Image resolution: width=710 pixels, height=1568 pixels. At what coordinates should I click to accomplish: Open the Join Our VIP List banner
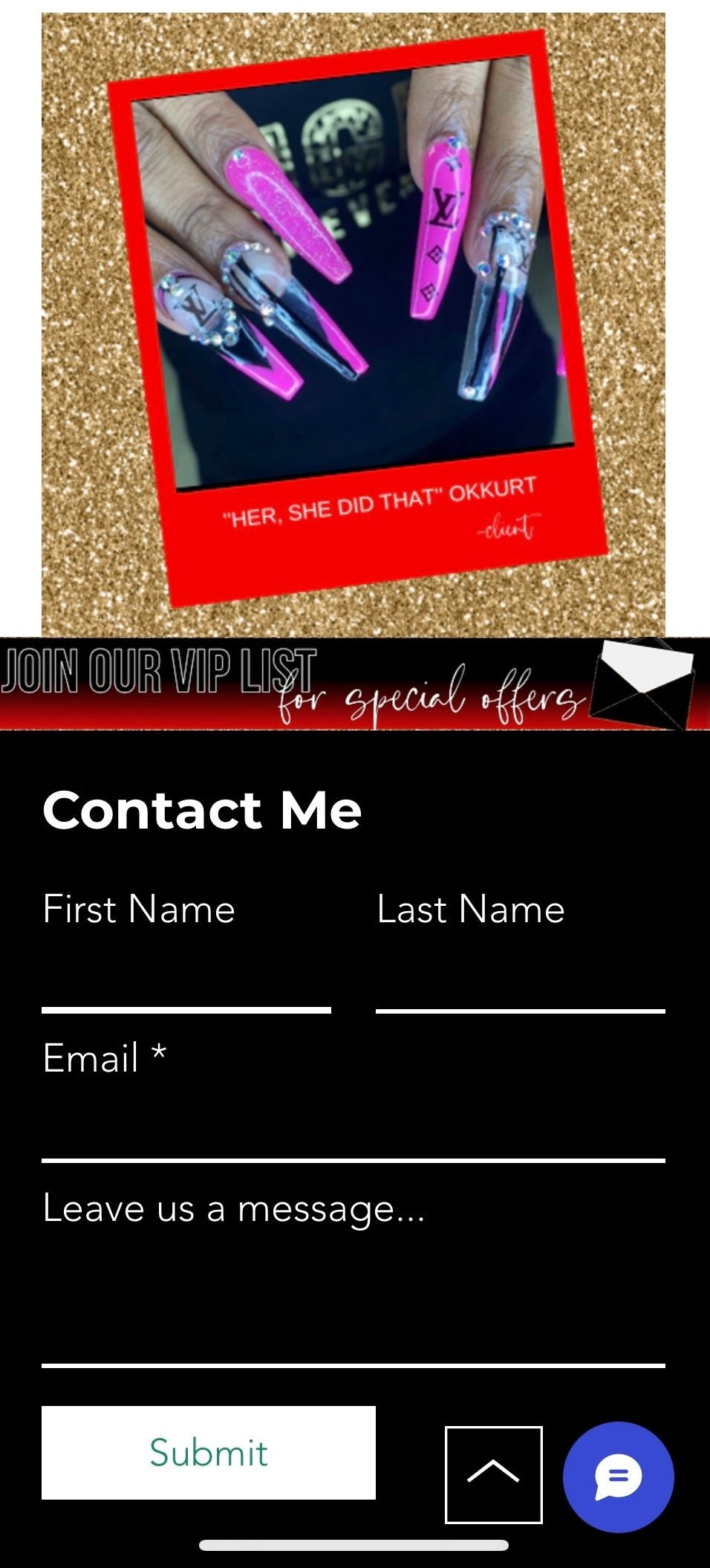coord(355,684)
